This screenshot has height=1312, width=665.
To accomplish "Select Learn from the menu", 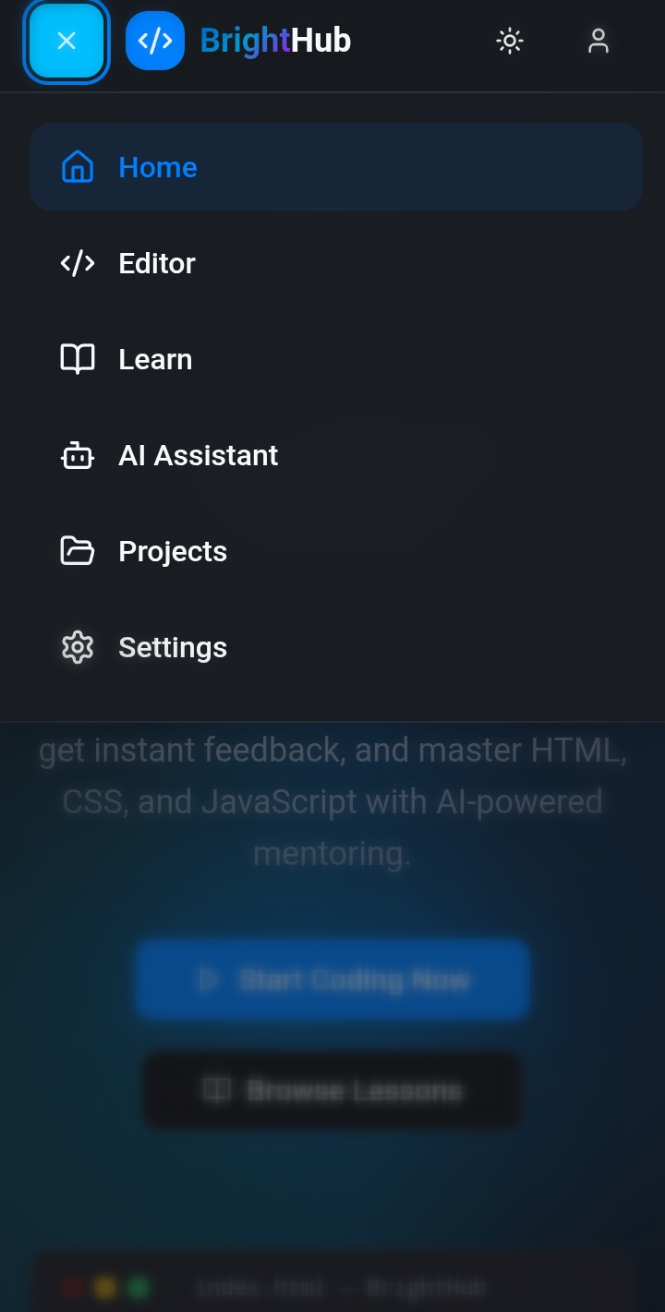I will pyautogui.click(x=336, y=359).
